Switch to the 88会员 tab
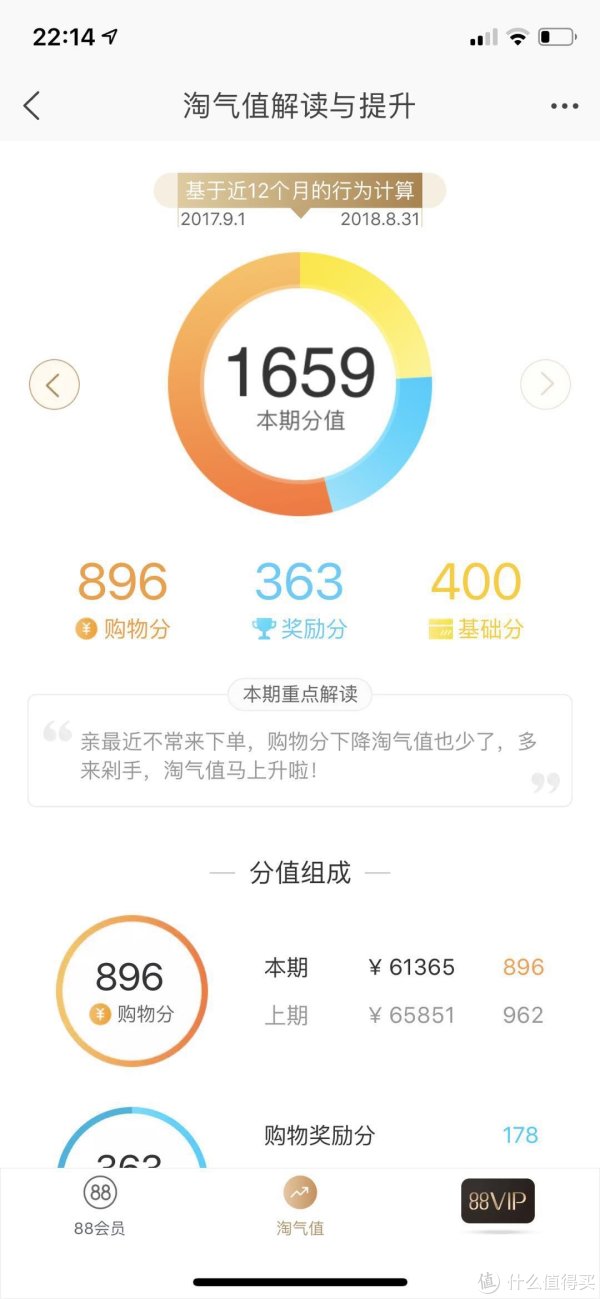The height and width of the screenshot is (1299, 600). click(99, 1207)
